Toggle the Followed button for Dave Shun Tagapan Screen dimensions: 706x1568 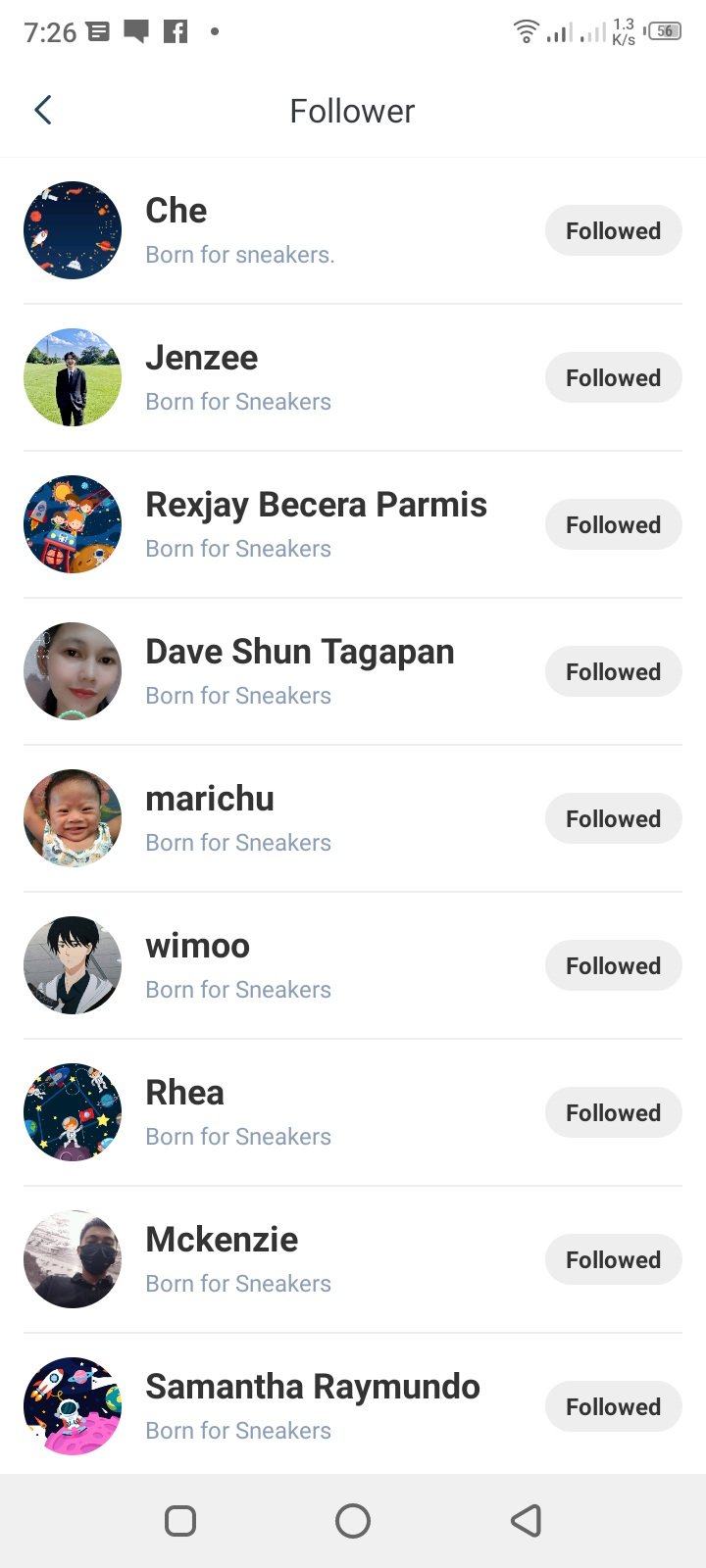point(613,672)
